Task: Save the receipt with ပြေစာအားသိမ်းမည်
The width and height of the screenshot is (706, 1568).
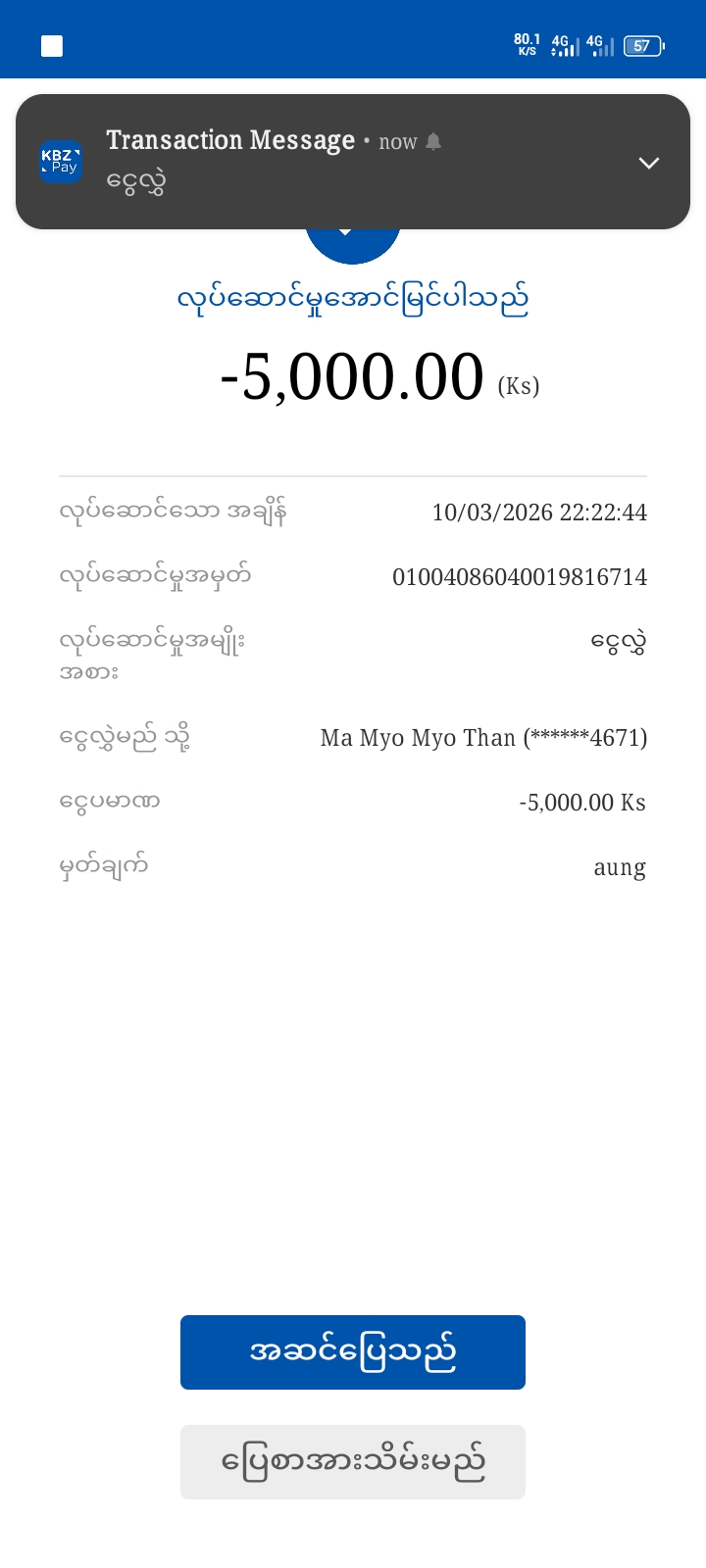Action: pos(353,1462)
